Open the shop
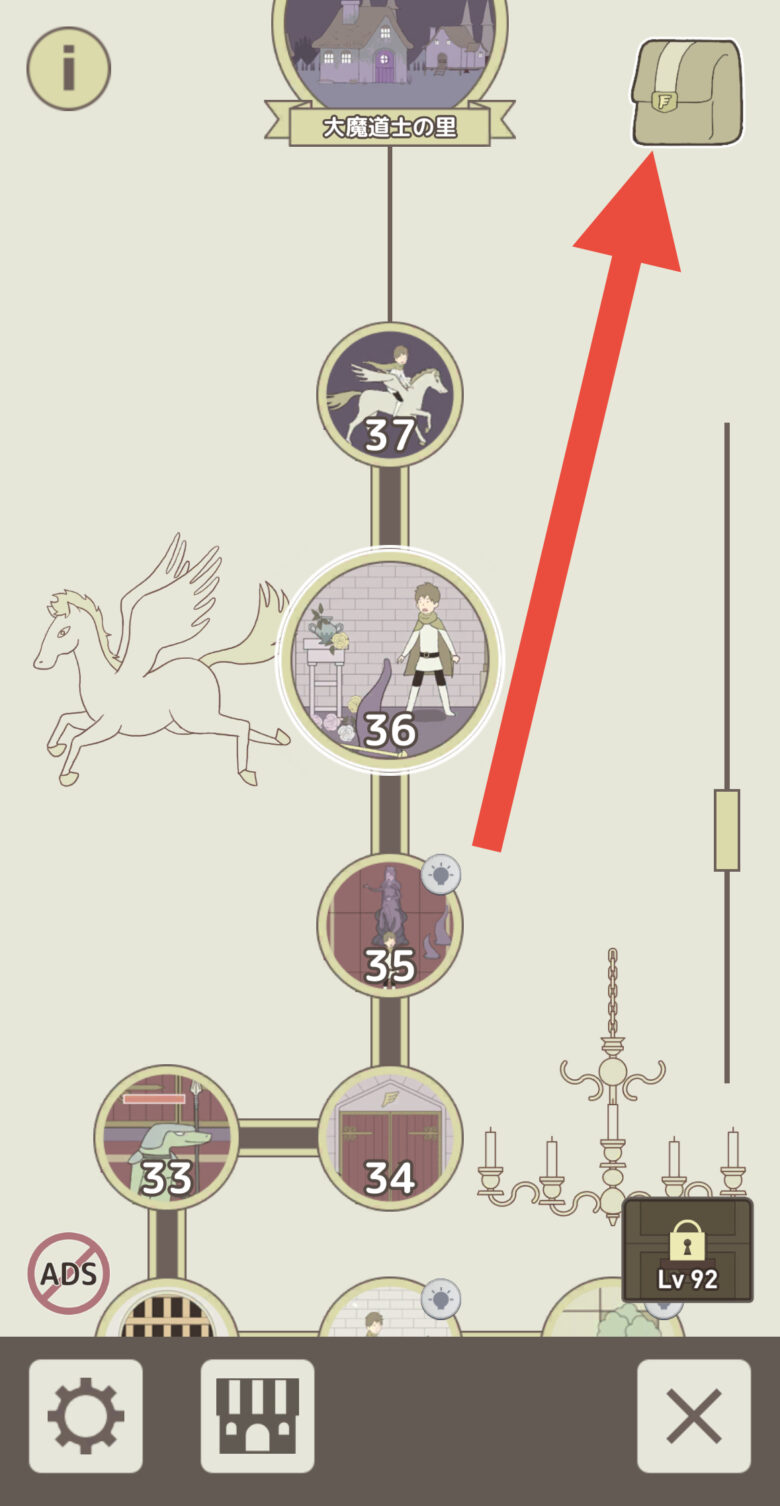This screenshot has width=780, height=1506. coord(258,1416)
